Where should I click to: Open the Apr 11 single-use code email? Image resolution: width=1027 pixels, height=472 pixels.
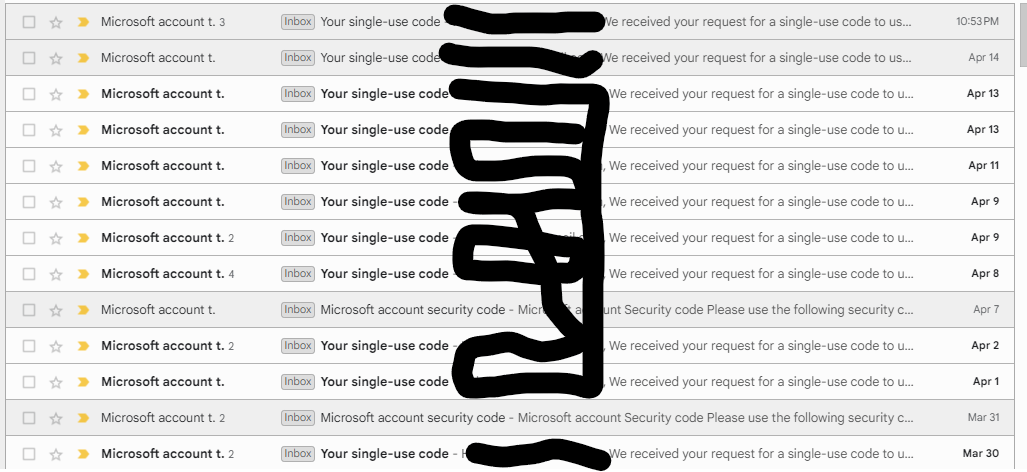(x=512, y=166)
